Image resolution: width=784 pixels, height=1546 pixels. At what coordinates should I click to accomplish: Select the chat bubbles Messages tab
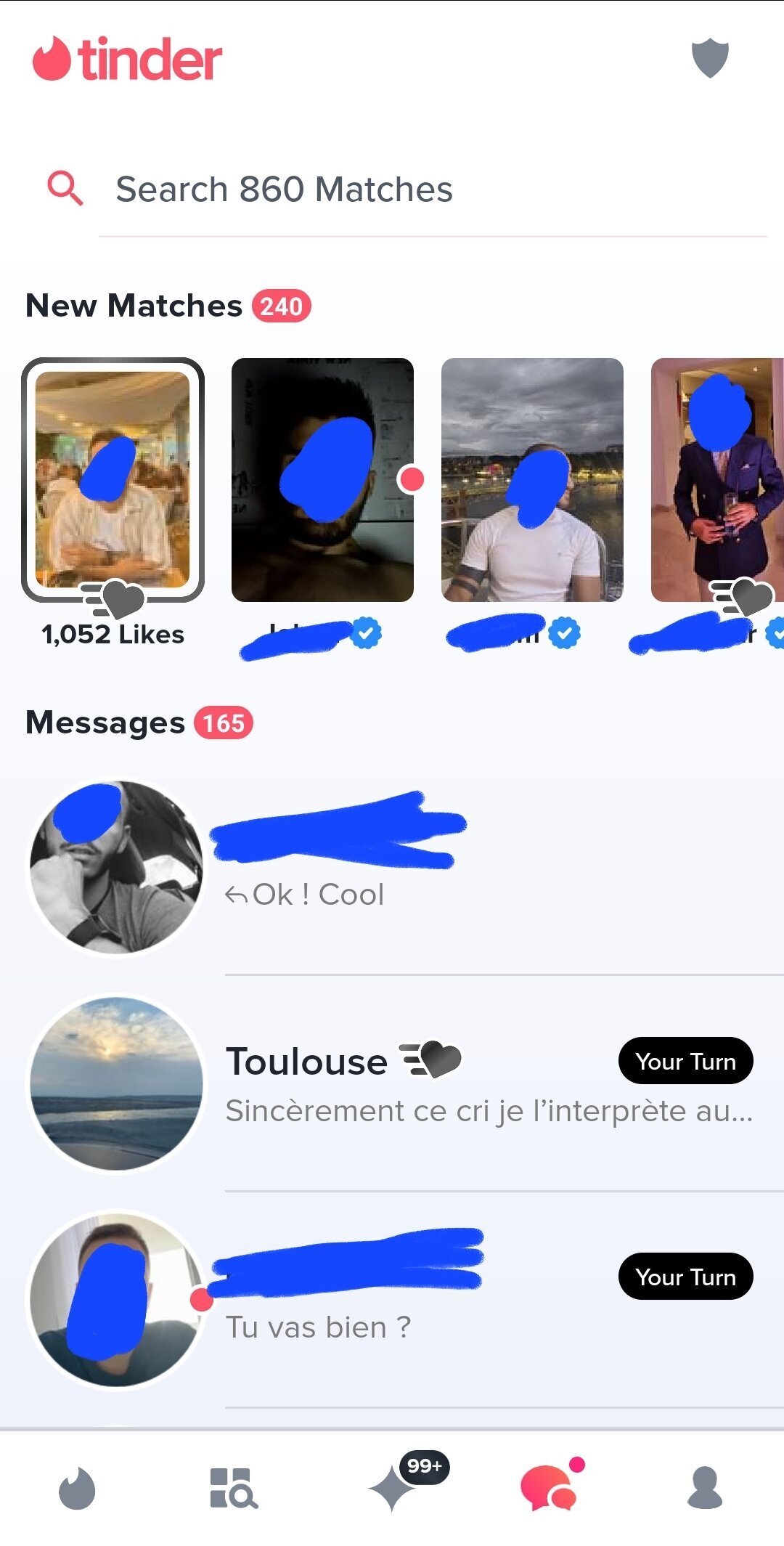point(549,1489)
